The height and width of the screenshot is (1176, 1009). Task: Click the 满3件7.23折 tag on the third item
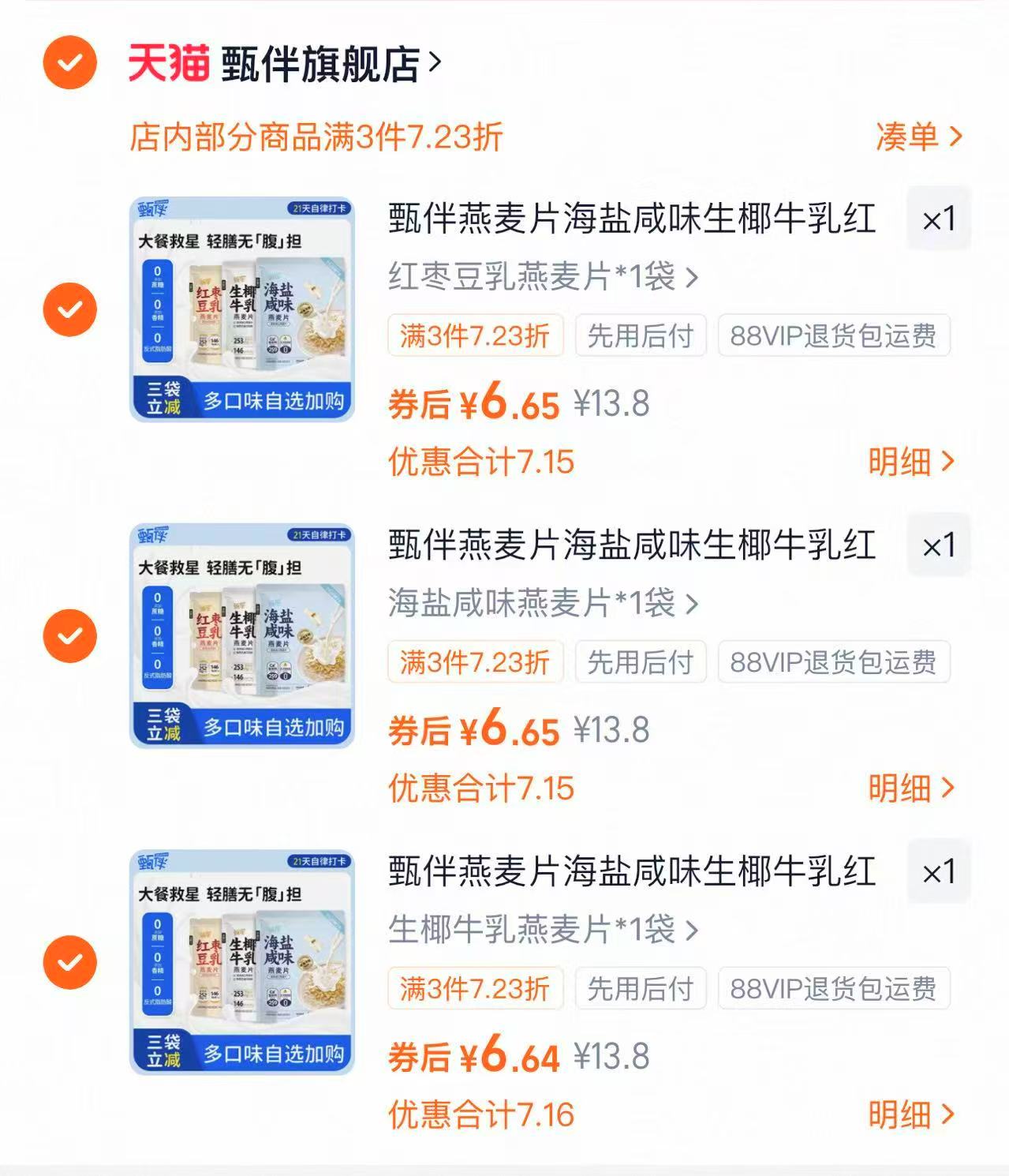(474, 989)
